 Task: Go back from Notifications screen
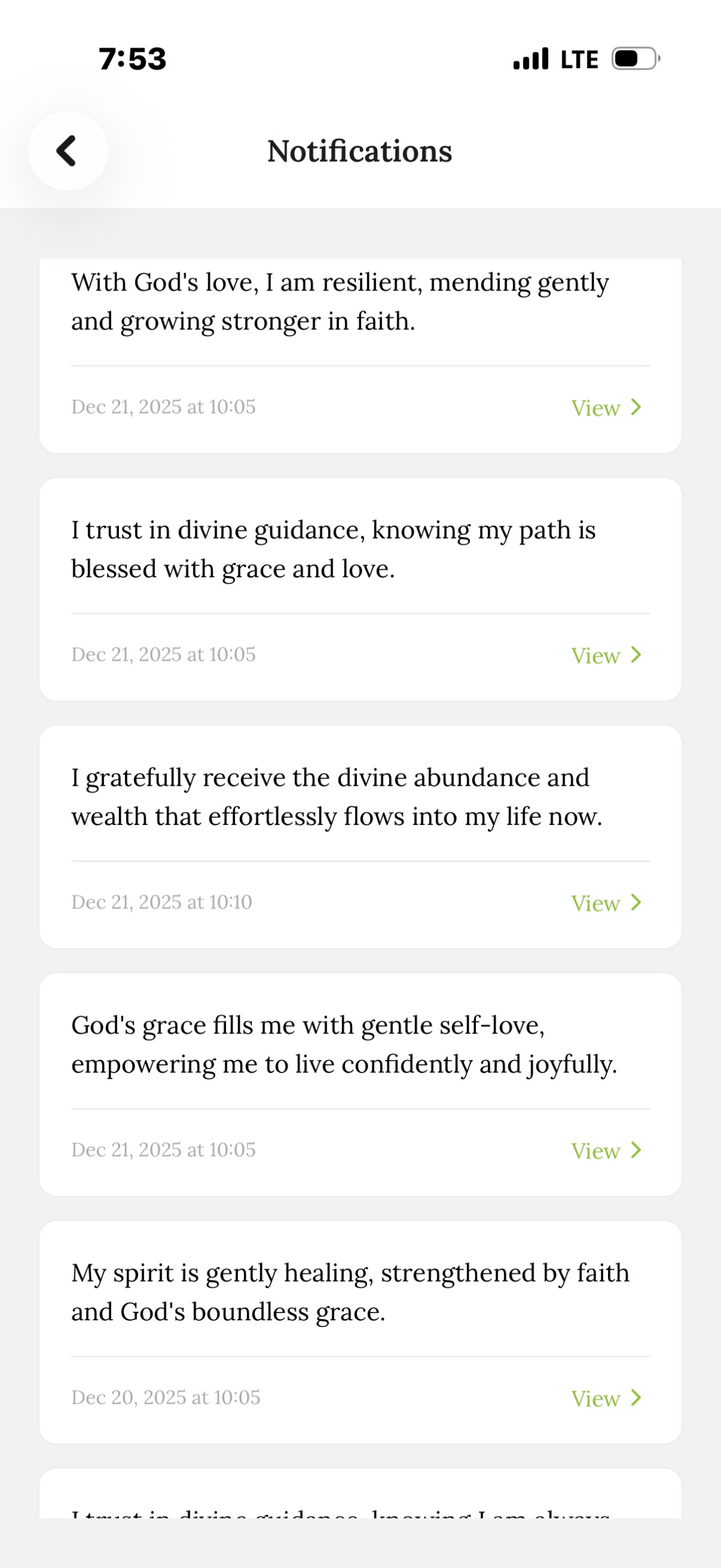67,151
